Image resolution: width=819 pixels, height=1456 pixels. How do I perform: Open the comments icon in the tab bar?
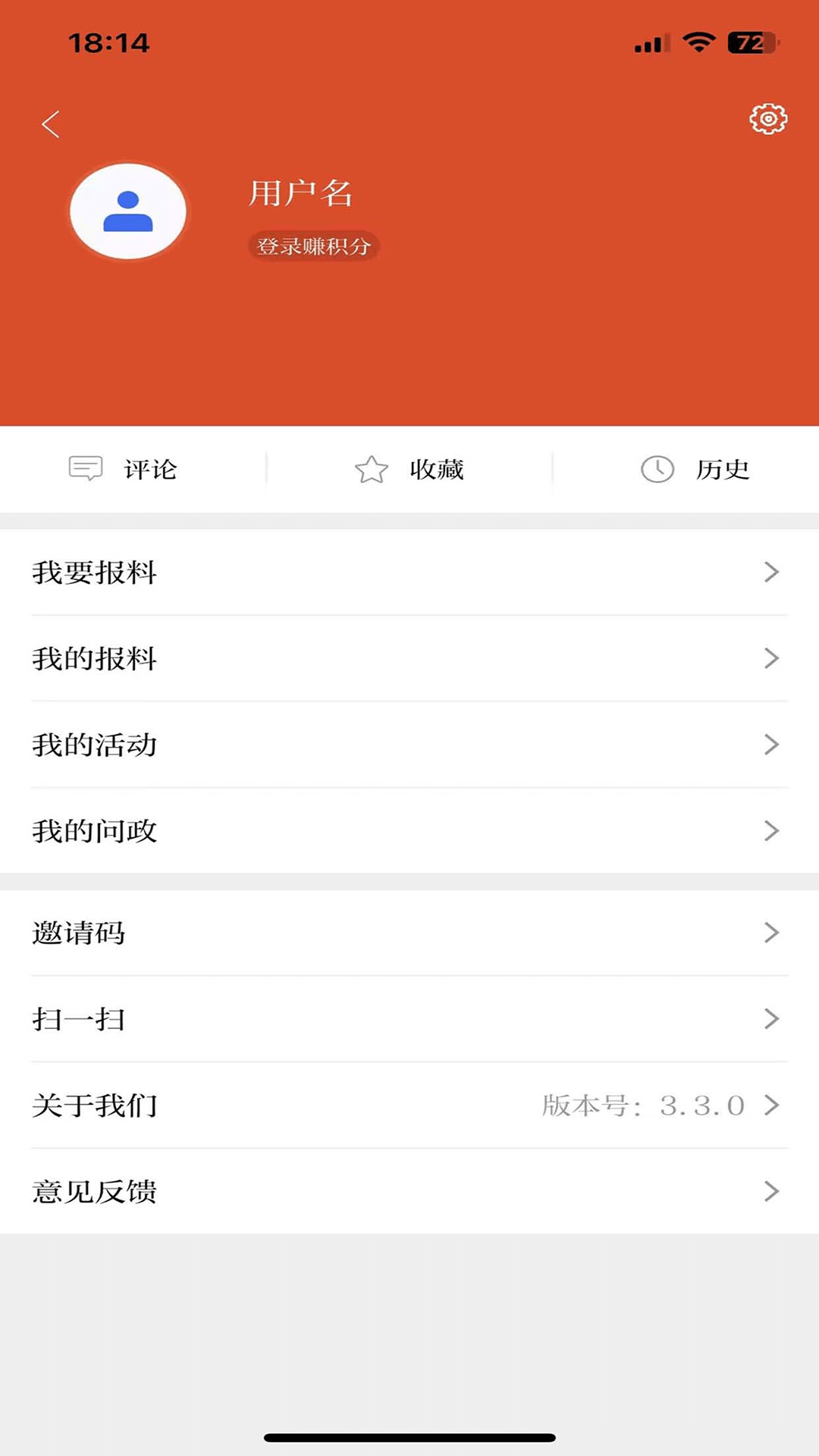point(87,469)
